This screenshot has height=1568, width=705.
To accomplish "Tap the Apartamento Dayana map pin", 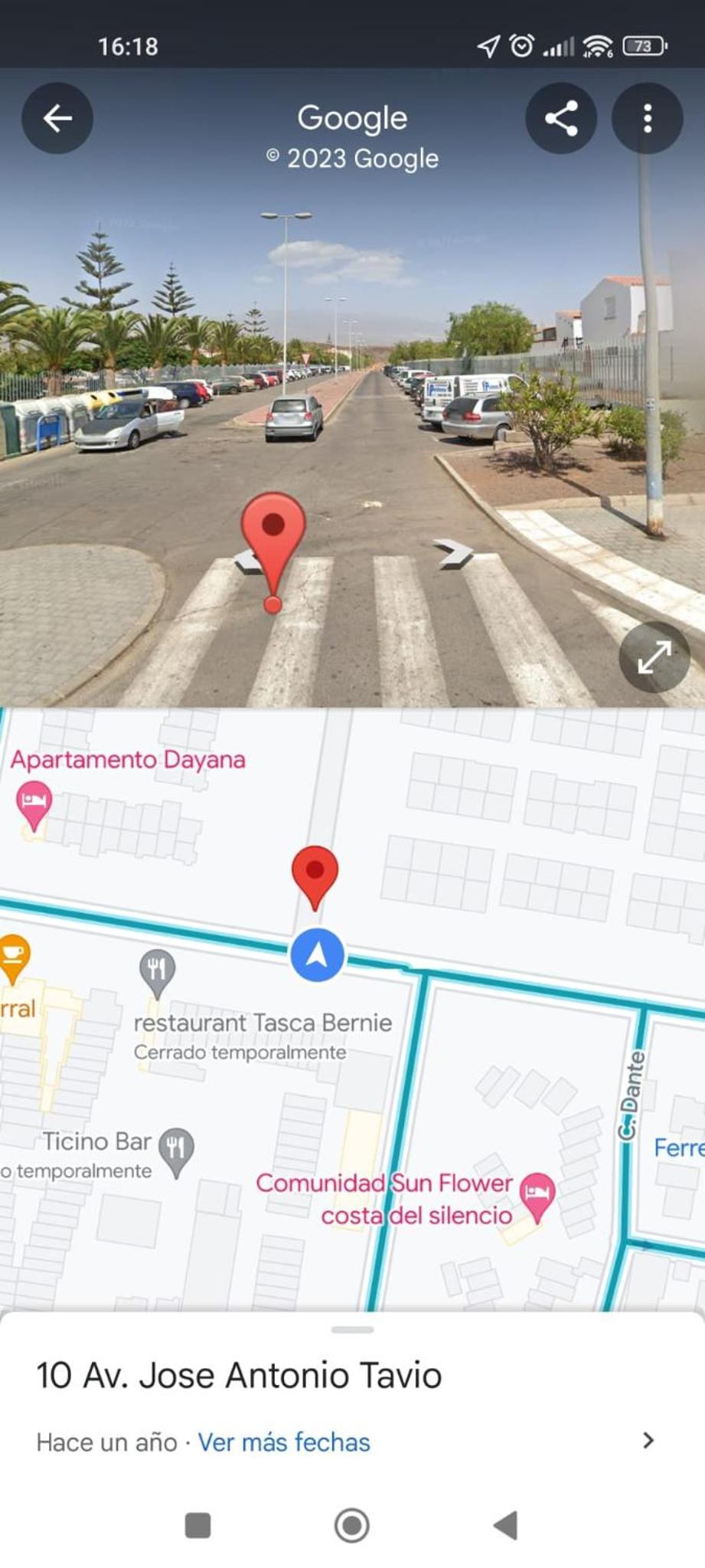I will click(x=34, y=805).
